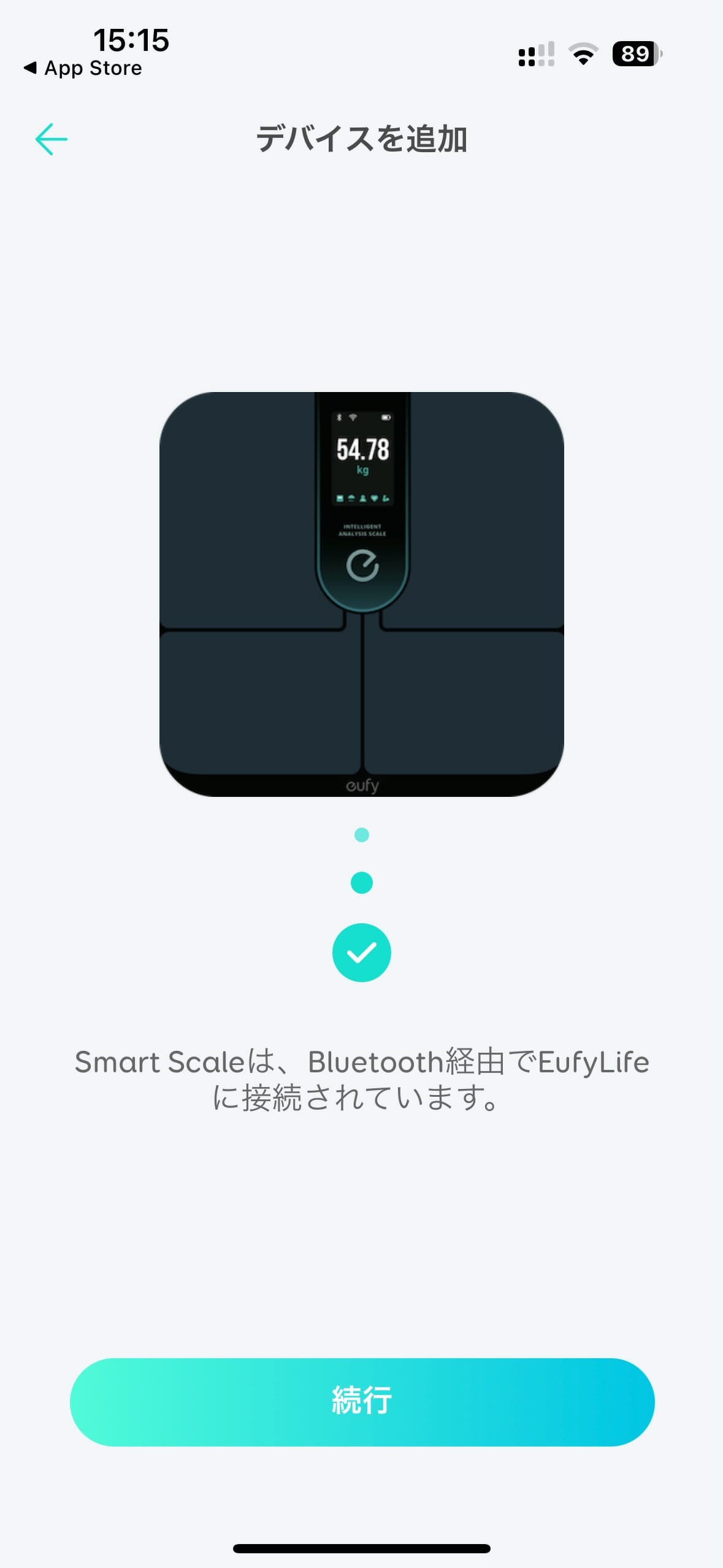Screen dimensions: 723x1568
Task: Go back using the top-left arrow
Action: 52,139
